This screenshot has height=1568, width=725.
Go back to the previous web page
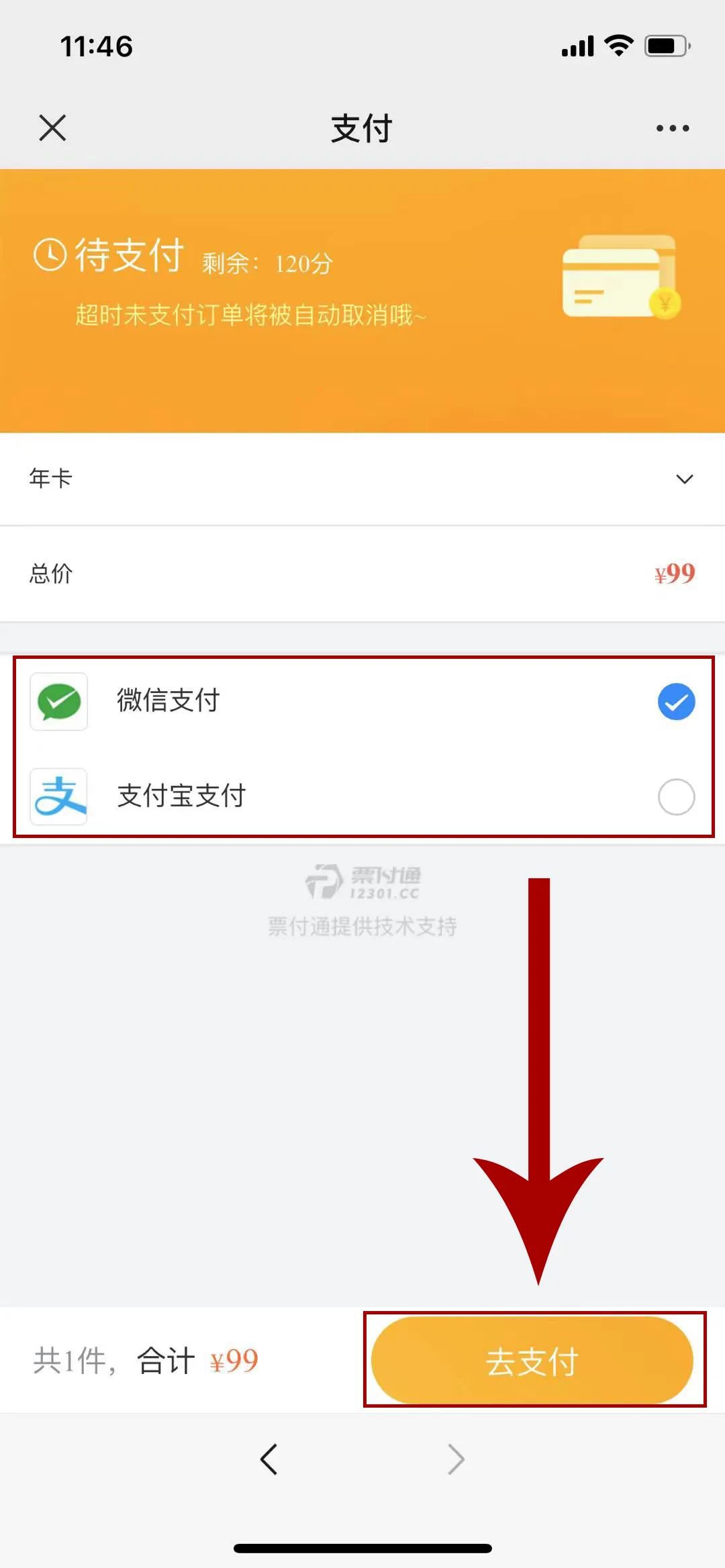pyautogui.click(x=269, y=1459)
